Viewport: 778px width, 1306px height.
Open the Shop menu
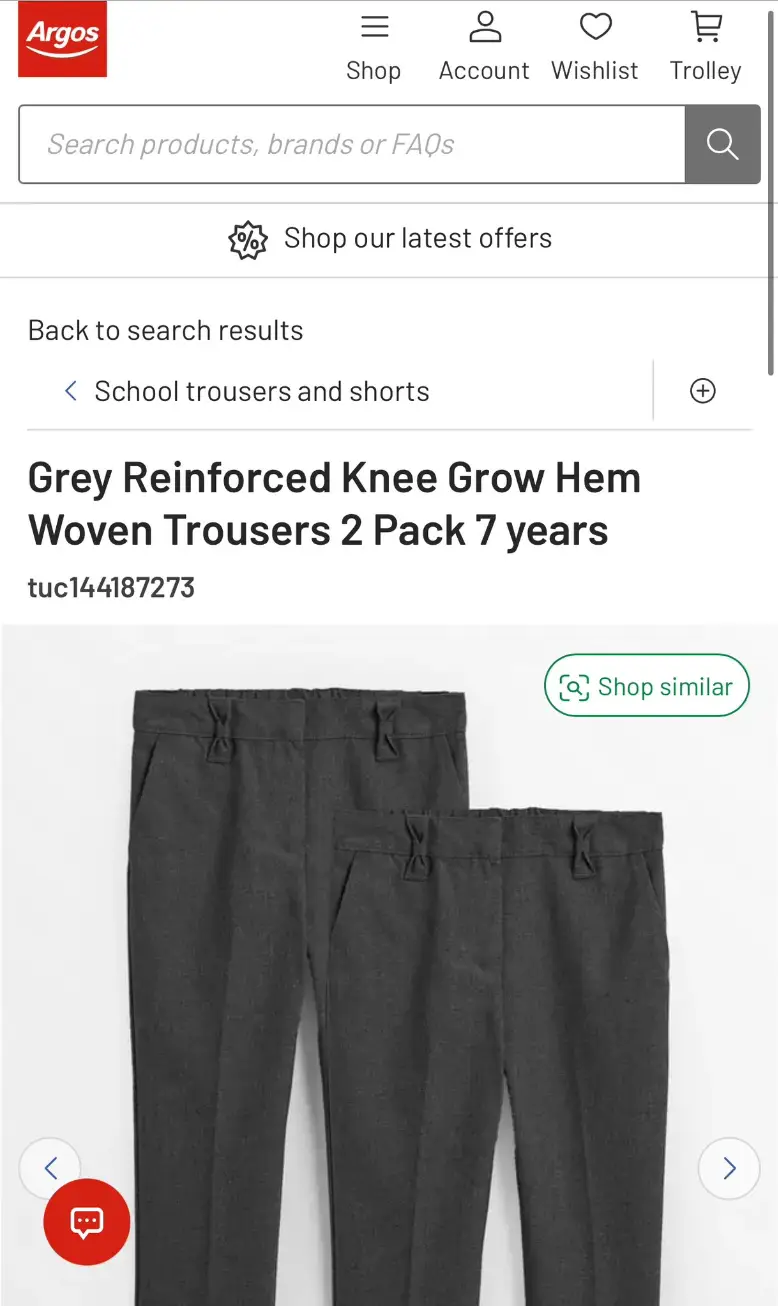374,47
